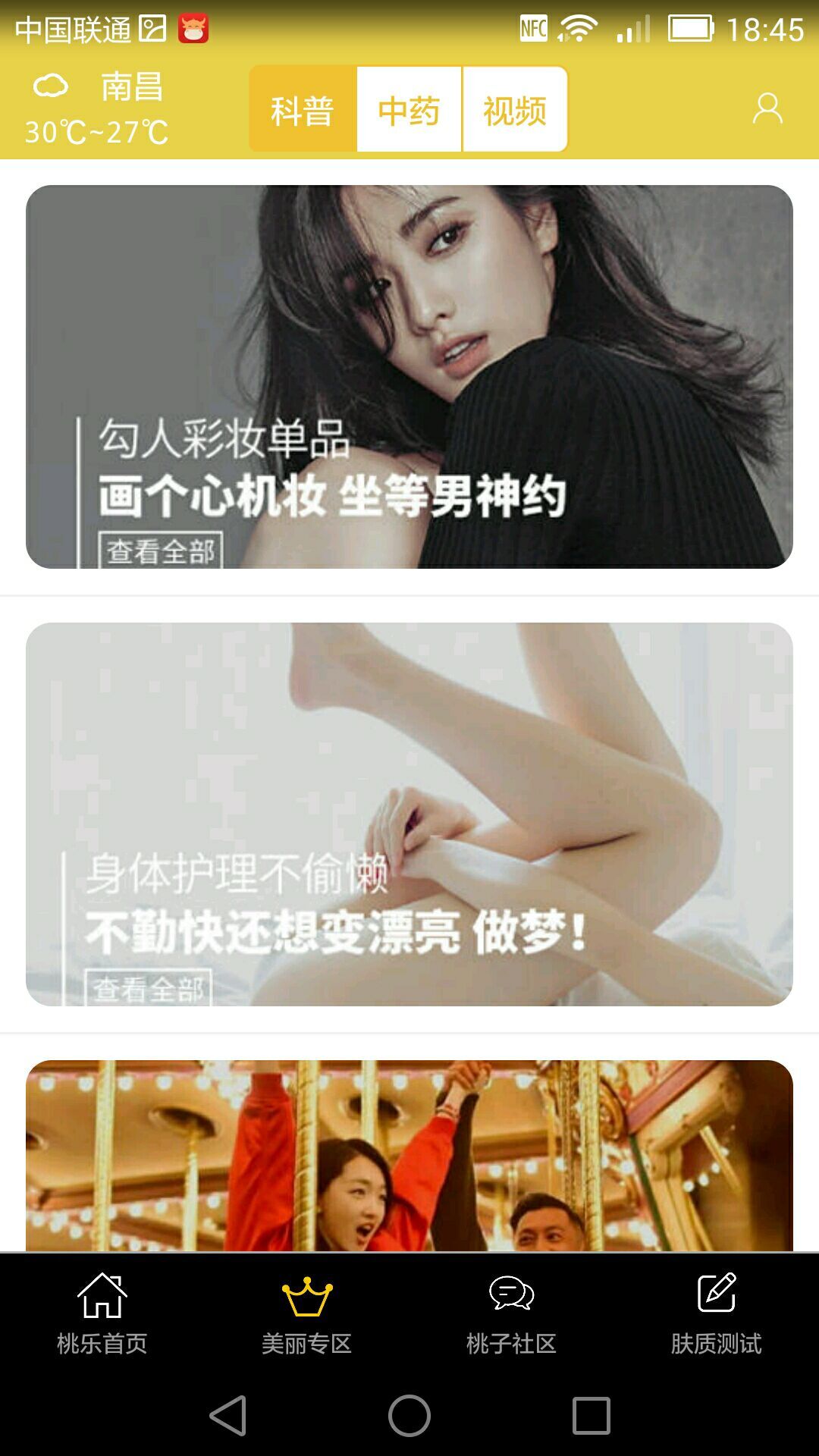Open the carousel couple photo article
The width and height of the screenshot is (819, 1456).
coord(409,1153)
